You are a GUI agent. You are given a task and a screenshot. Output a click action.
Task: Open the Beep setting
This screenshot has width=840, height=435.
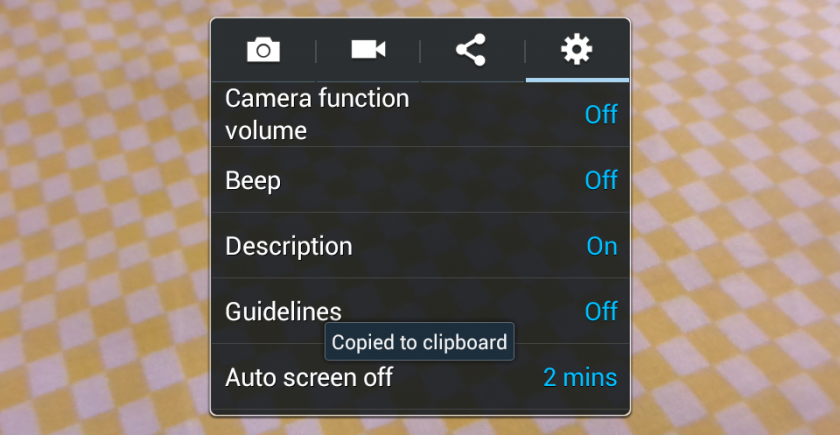point(420,180)
